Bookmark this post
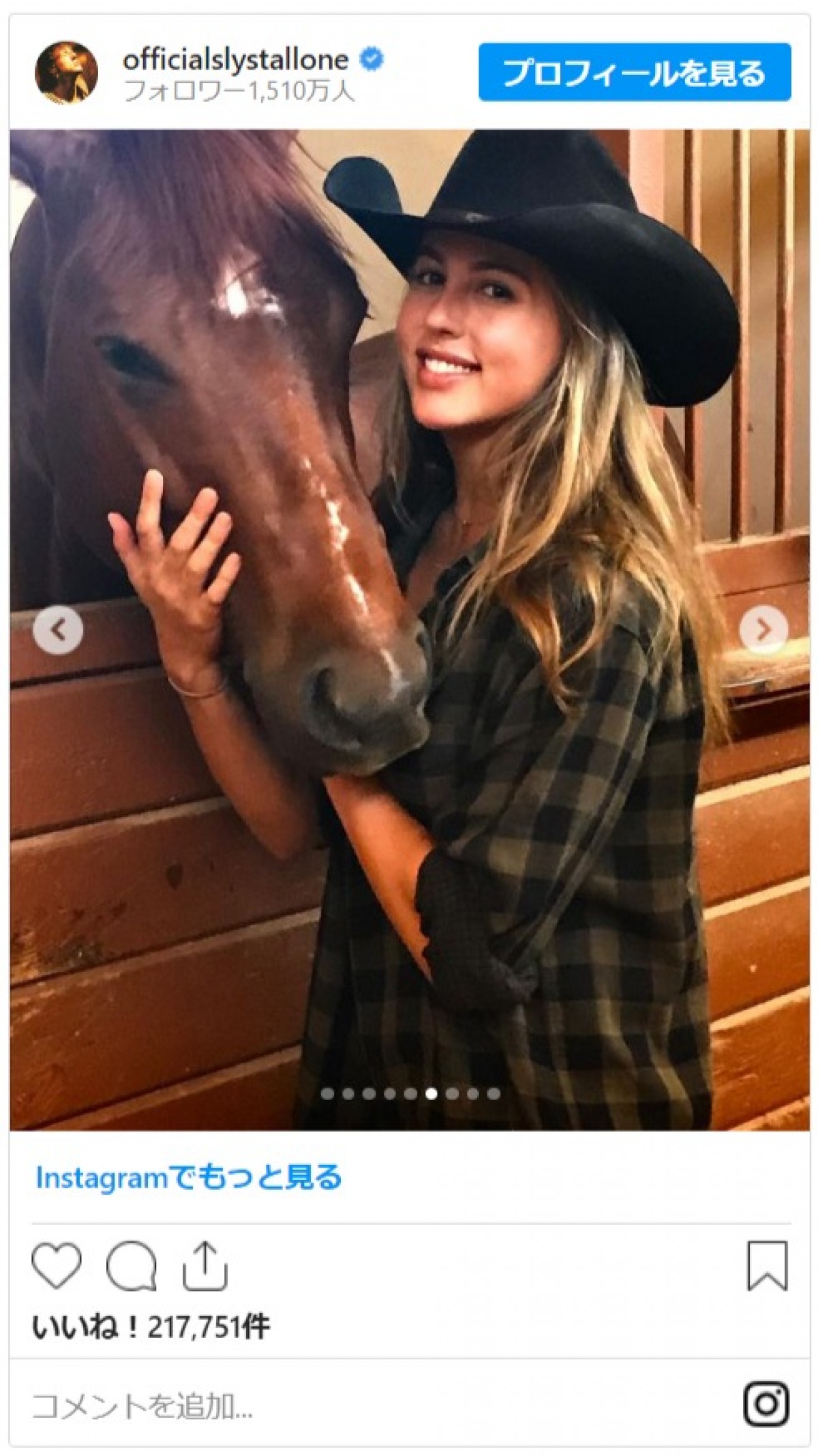Screen dimensions: 818x1456 (x=767, y=1266)
